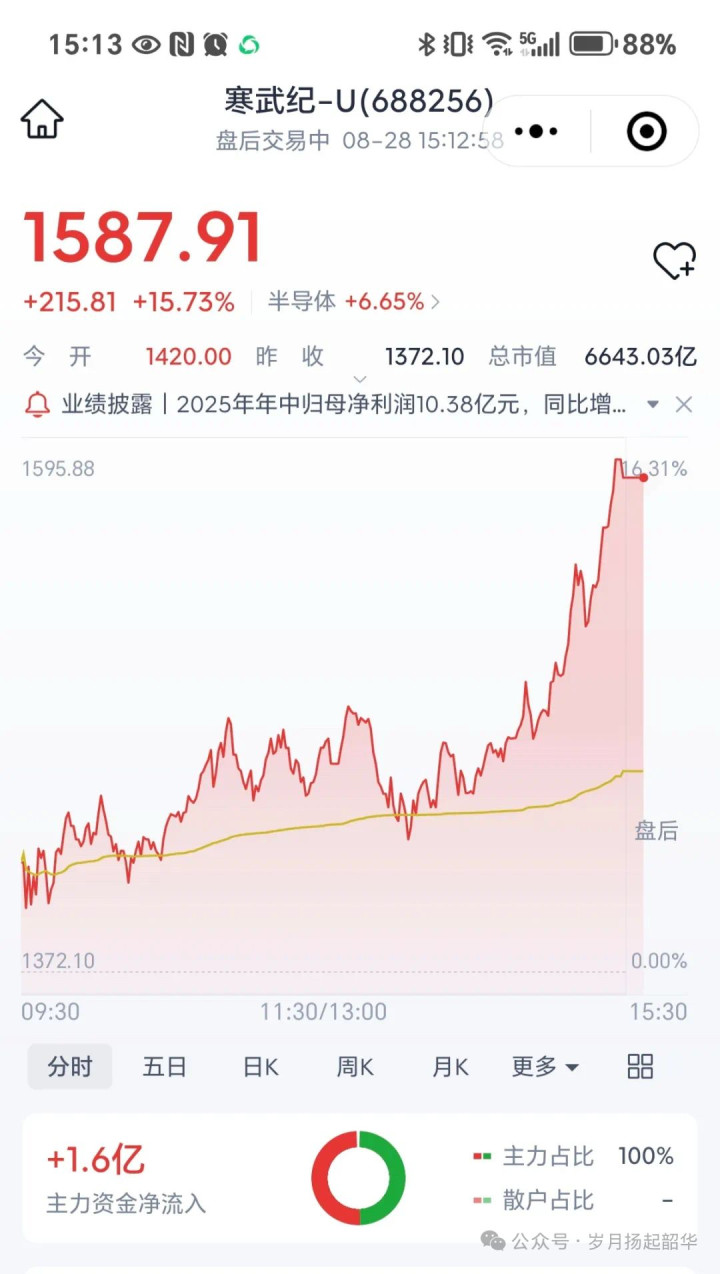Open the mini program three-dot menu
This screenshot has height=1274, width=720.
click(x=541, y=131)
